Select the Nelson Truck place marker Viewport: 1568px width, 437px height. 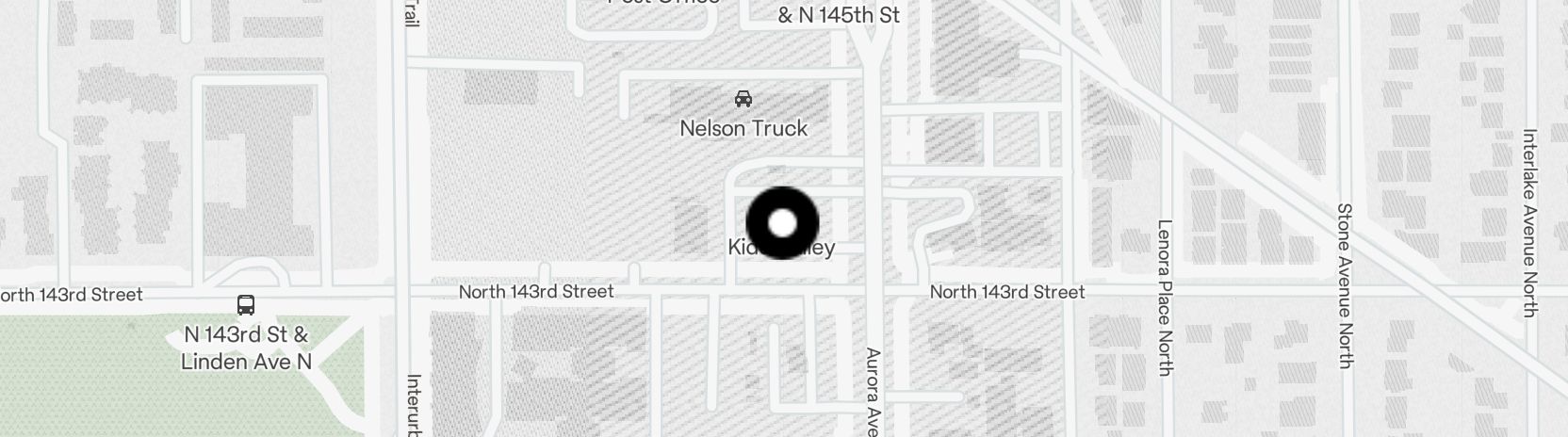pos(743,99)
